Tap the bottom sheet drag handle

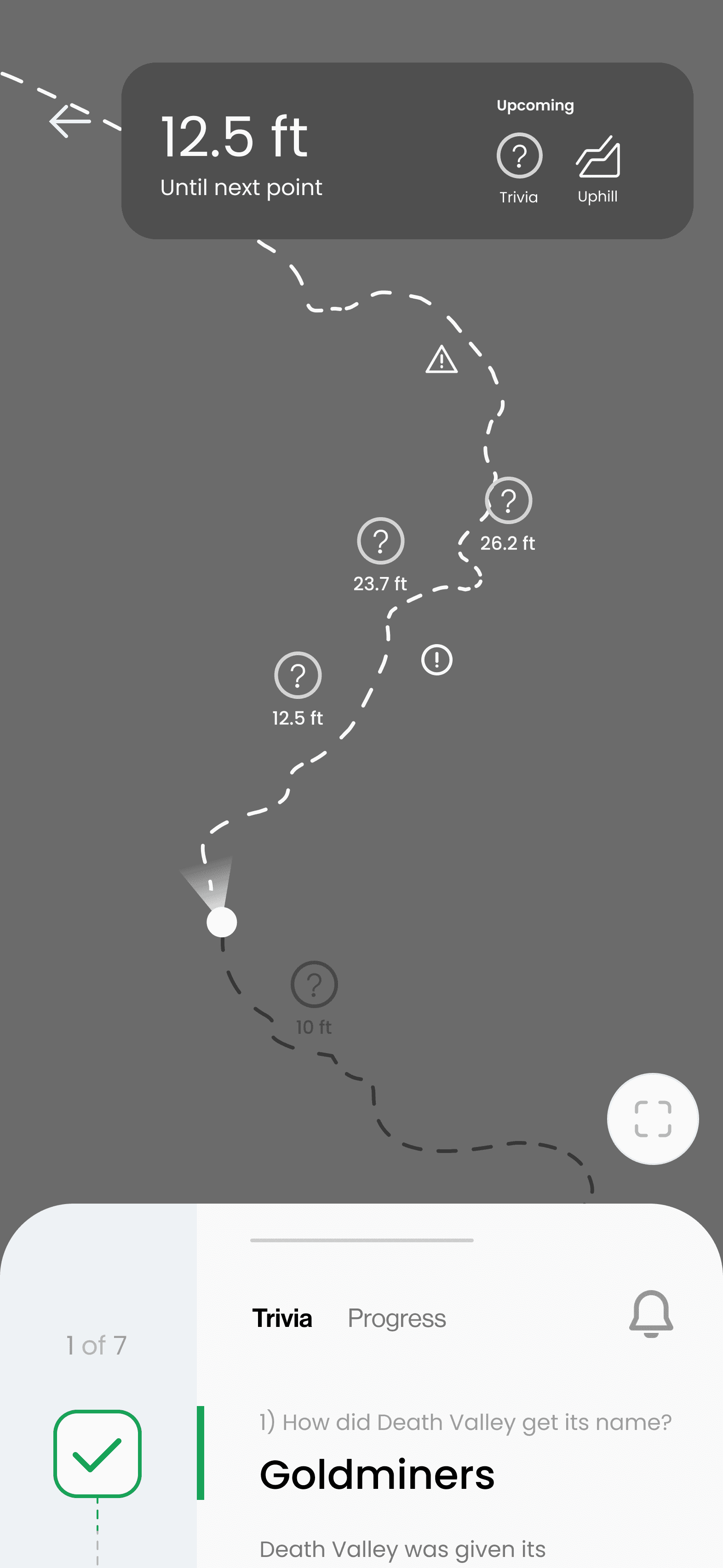click(x=361, y=1240)
